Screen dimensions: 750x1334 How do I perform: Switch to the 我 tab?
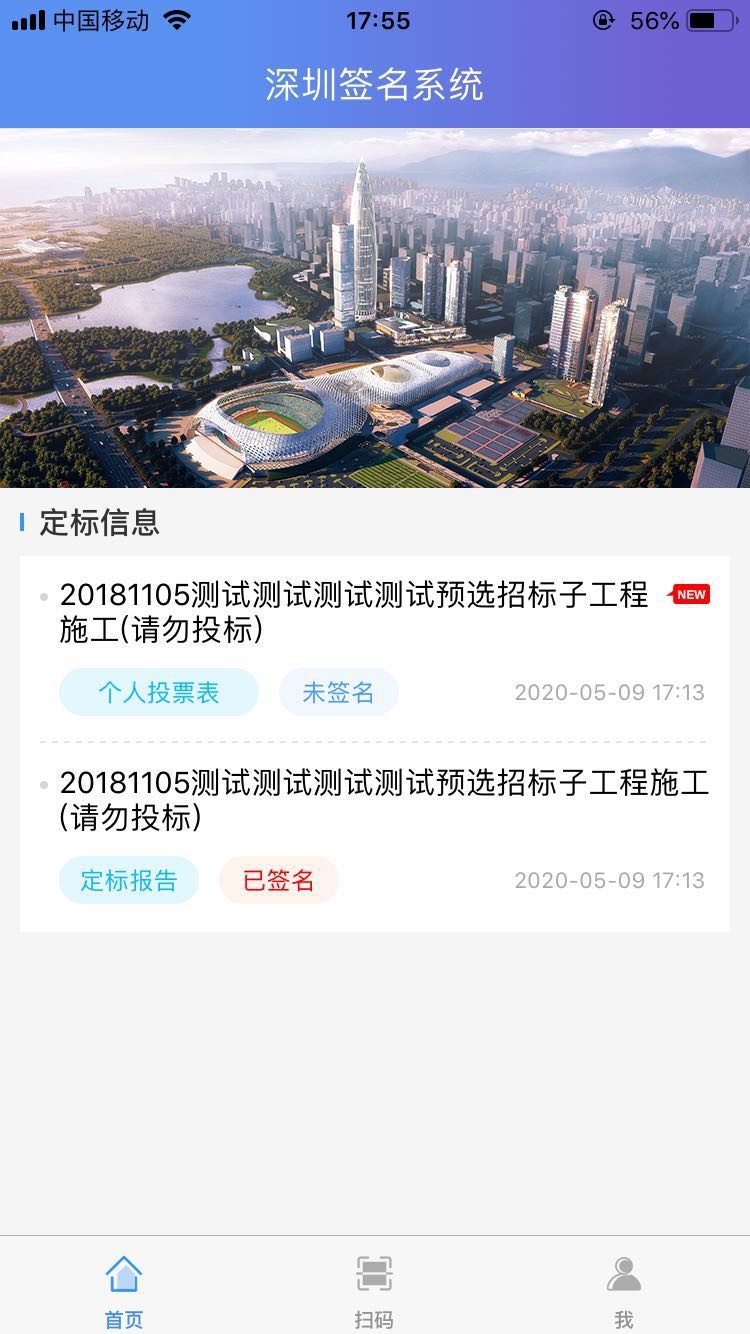624,1290
